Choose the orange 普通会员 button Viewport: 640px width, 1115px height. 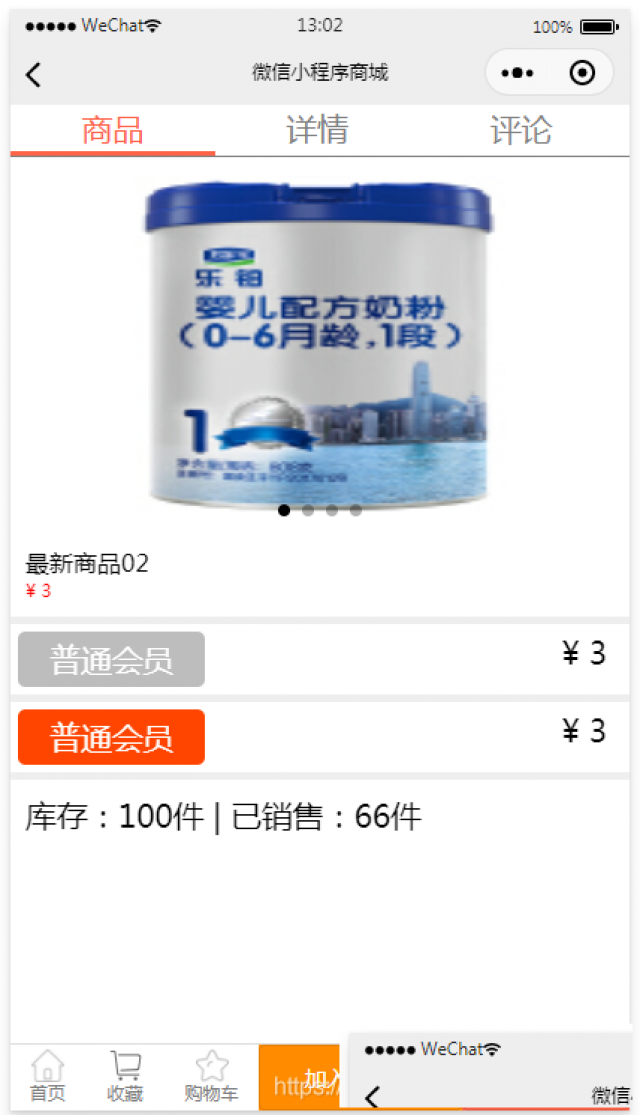click(x=111, y=738)
